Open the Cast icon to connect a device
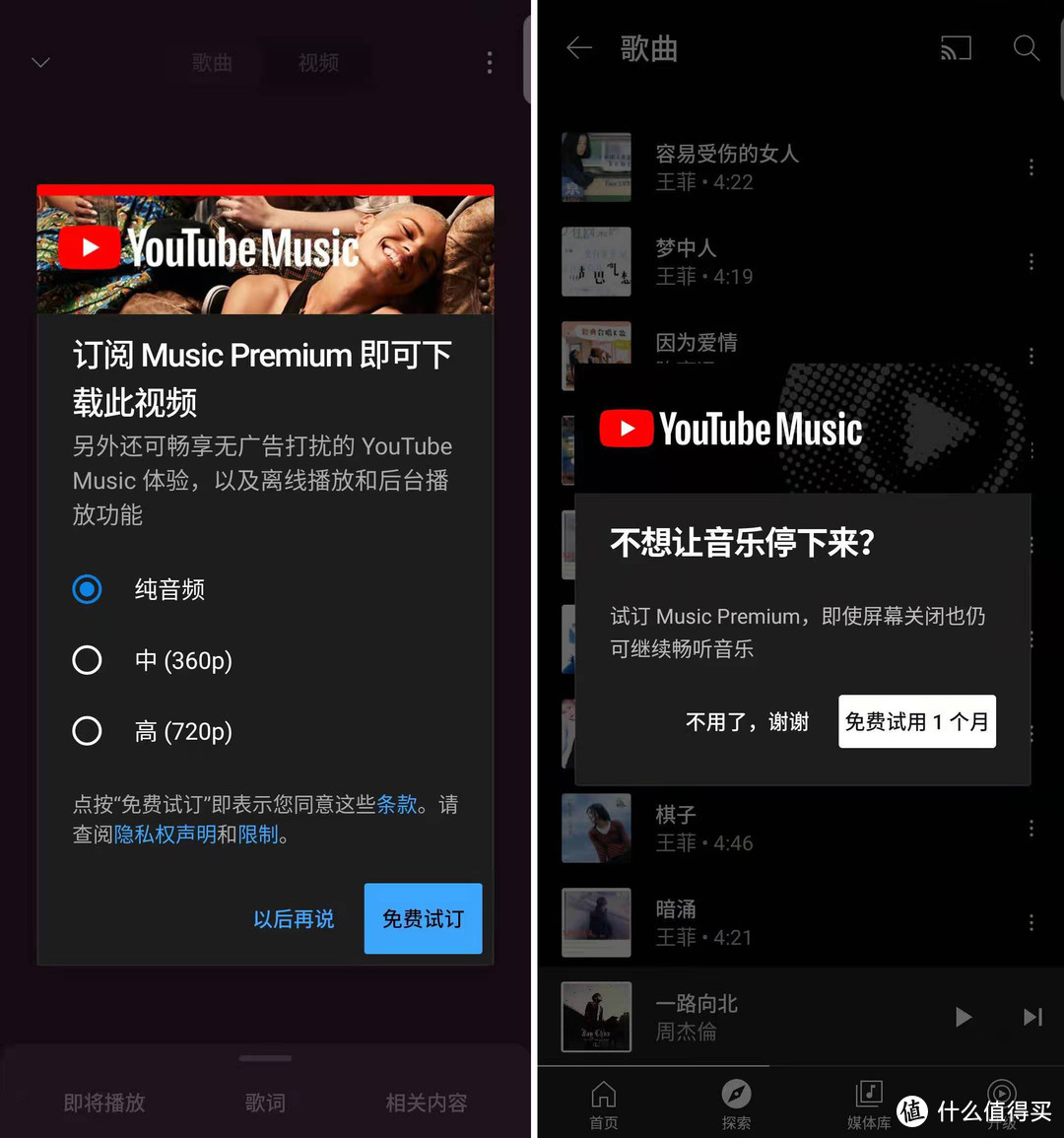Viewport: 1064px width, 1138px height. click(956, 48)
